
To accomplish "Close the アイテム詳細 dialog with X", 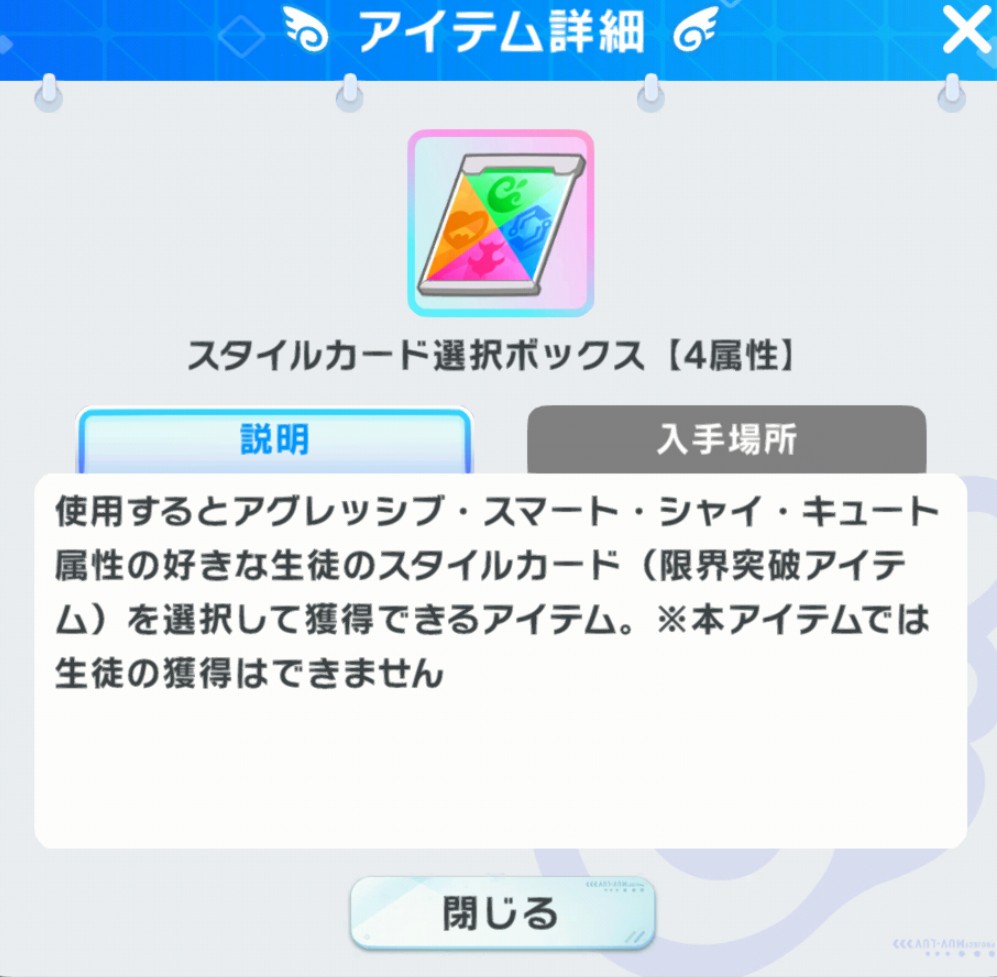I will (966, 32).
